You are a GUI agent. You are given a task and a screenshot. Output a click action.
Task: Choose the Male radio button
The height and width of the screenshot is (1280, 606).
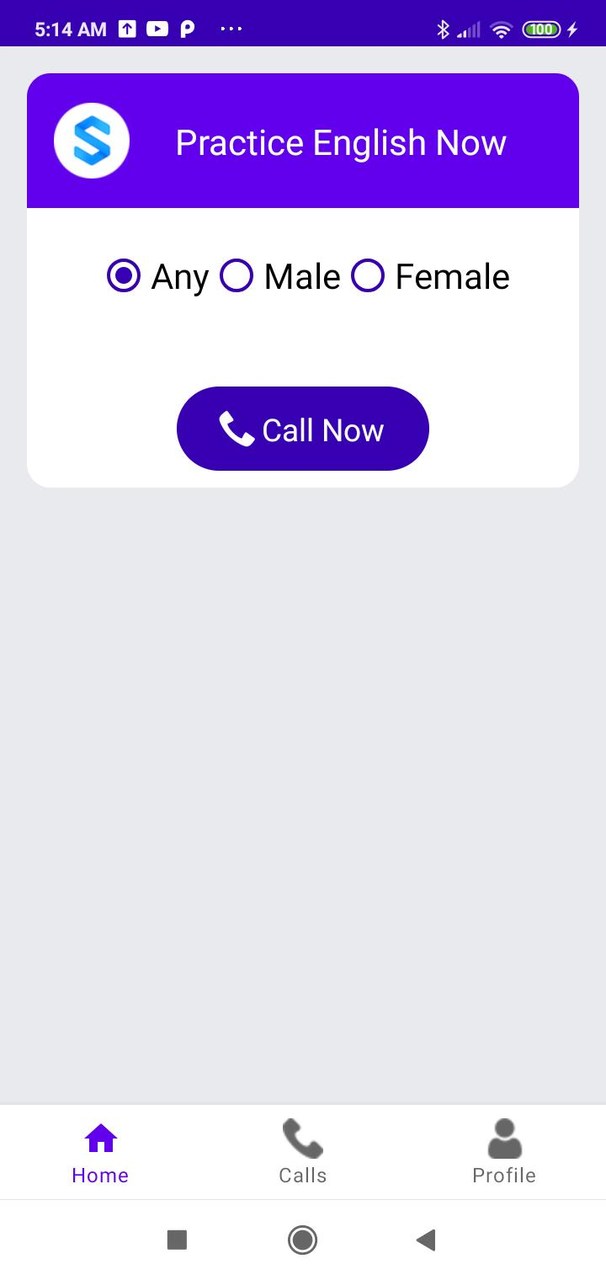pos(237,276)
